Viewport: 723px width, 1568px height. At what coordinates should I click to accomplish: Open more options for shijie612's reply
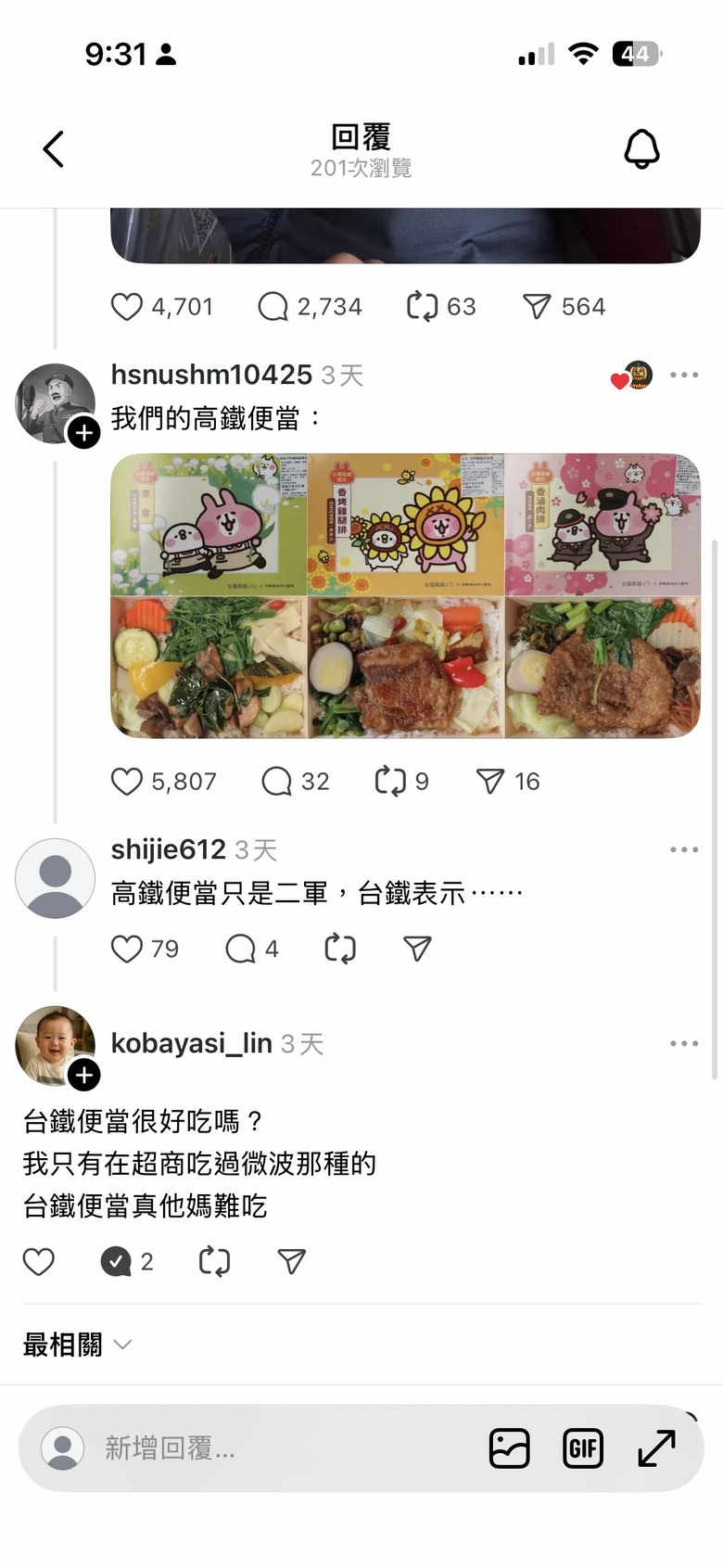684,849
